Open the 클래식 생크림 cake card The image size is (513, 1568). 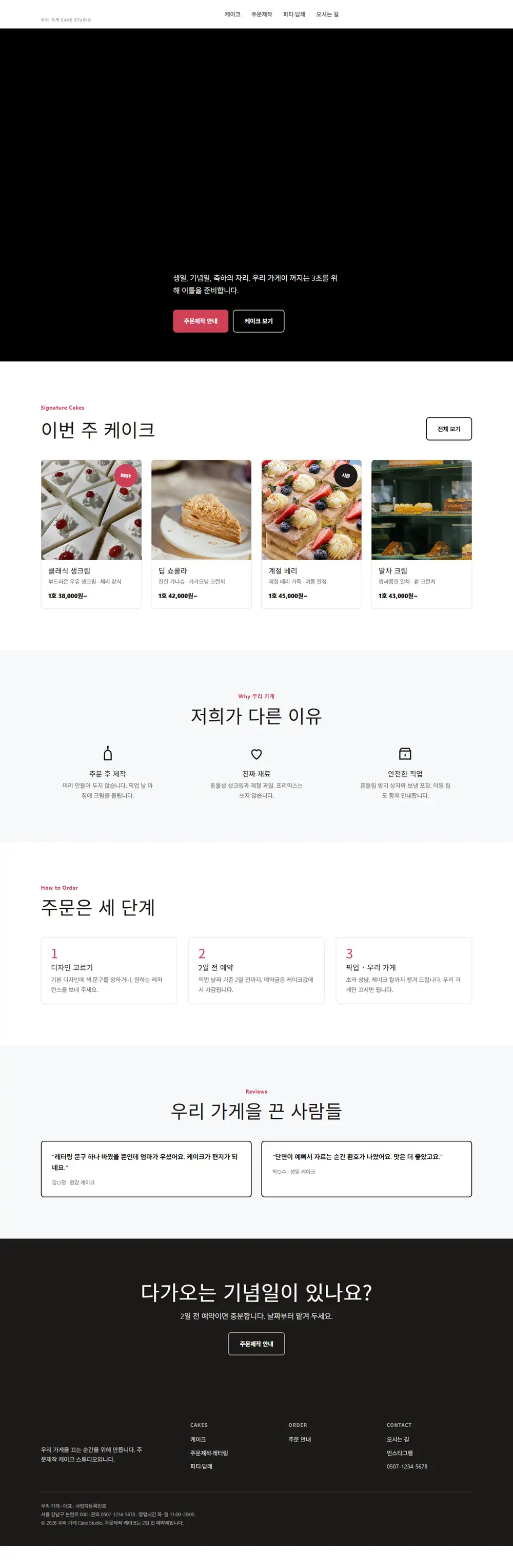91,534
